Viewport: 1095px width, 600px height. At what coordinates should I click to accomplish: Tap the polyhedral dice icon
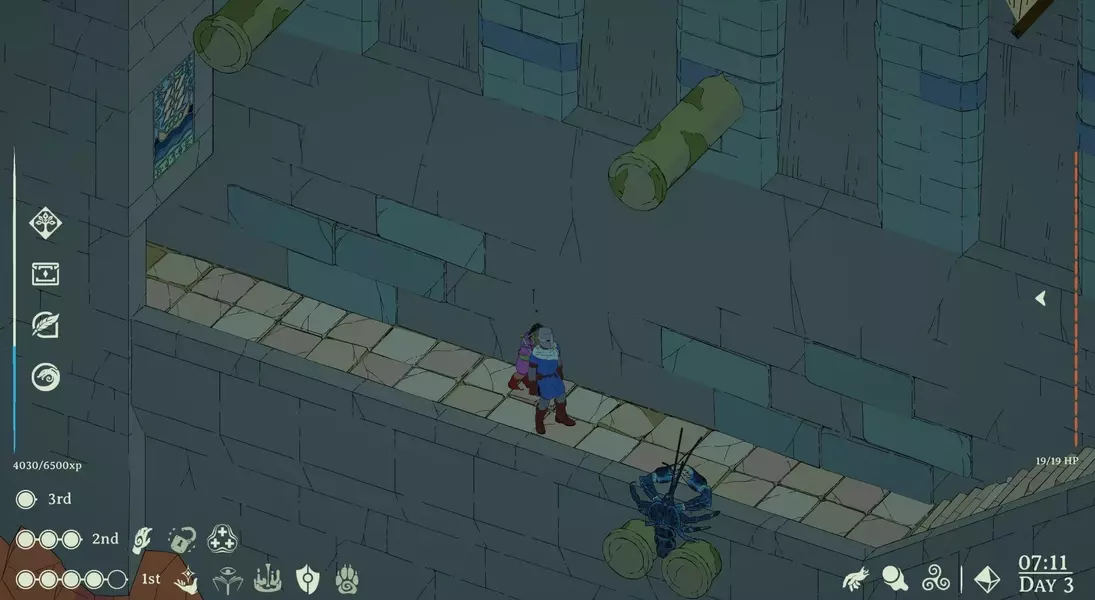click(987, 579)
